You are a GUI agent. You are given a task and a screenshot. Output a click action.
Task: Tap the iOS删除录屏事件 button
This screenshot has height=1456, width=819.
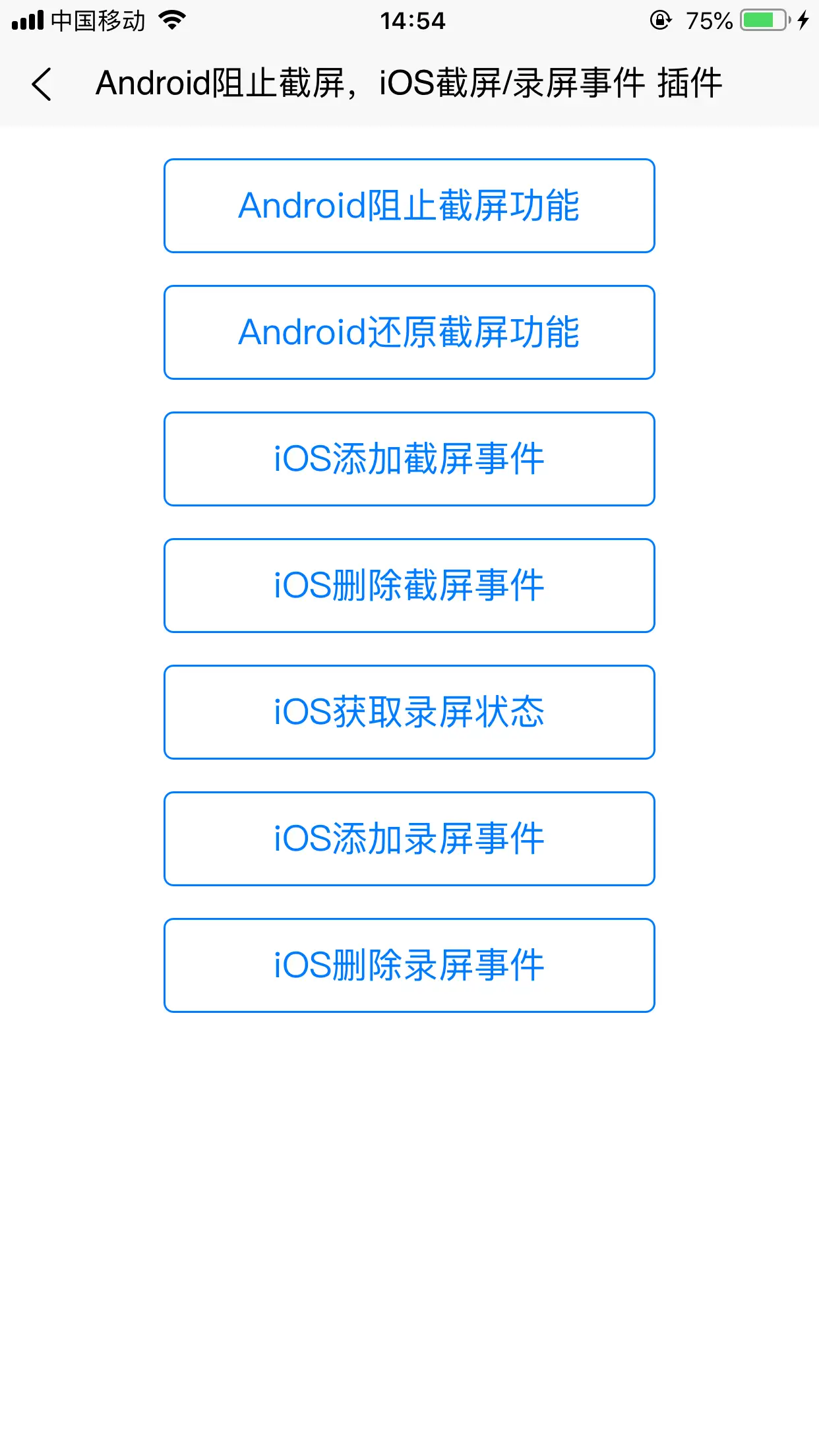pos(409,965)
